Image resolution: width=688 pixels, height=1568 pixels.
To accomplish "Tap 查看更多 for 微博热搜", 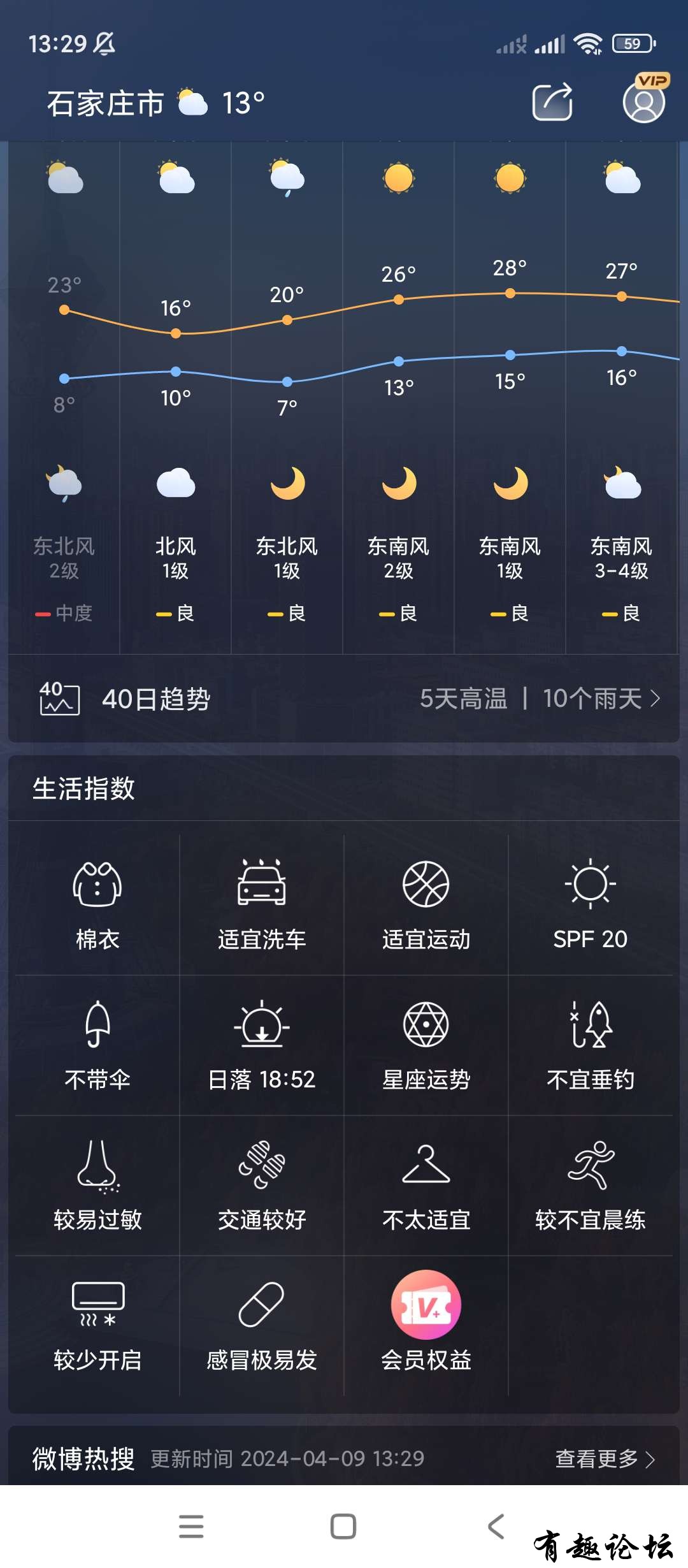I will click(604, 1458).
